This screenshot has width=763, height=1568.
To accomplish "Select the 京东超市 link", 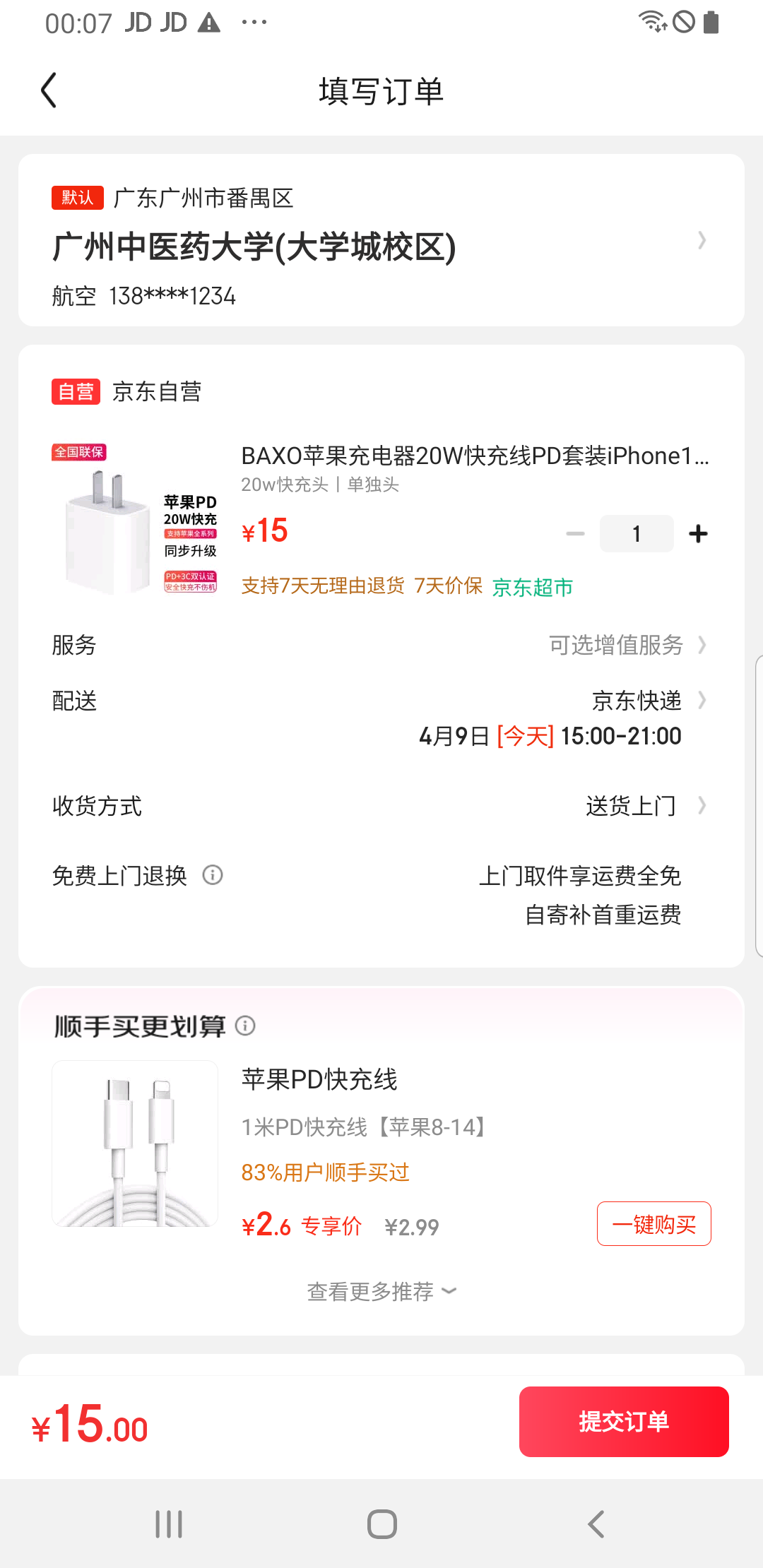I will point(532,587).
